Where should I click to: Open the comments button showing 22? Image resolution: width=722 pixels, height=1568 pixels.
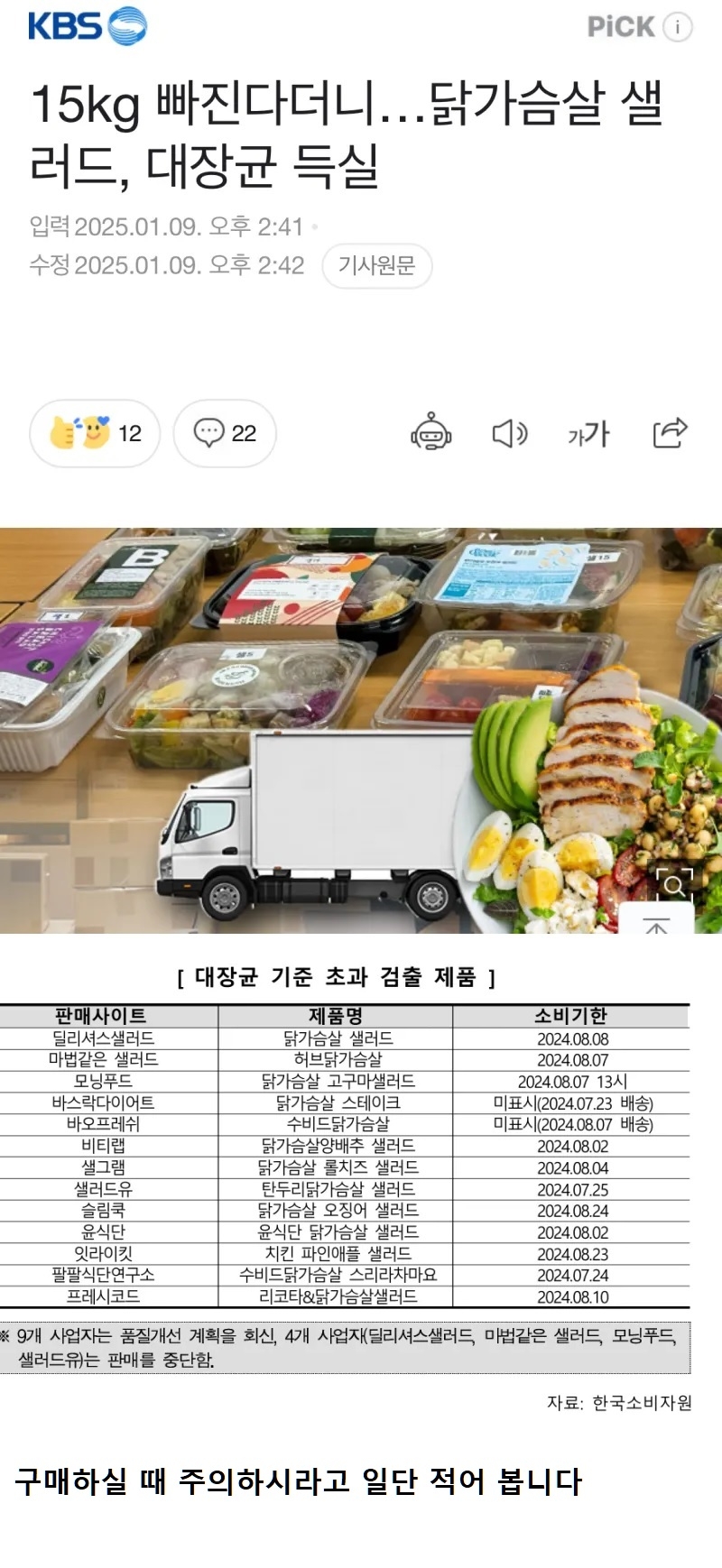point(225,433)
